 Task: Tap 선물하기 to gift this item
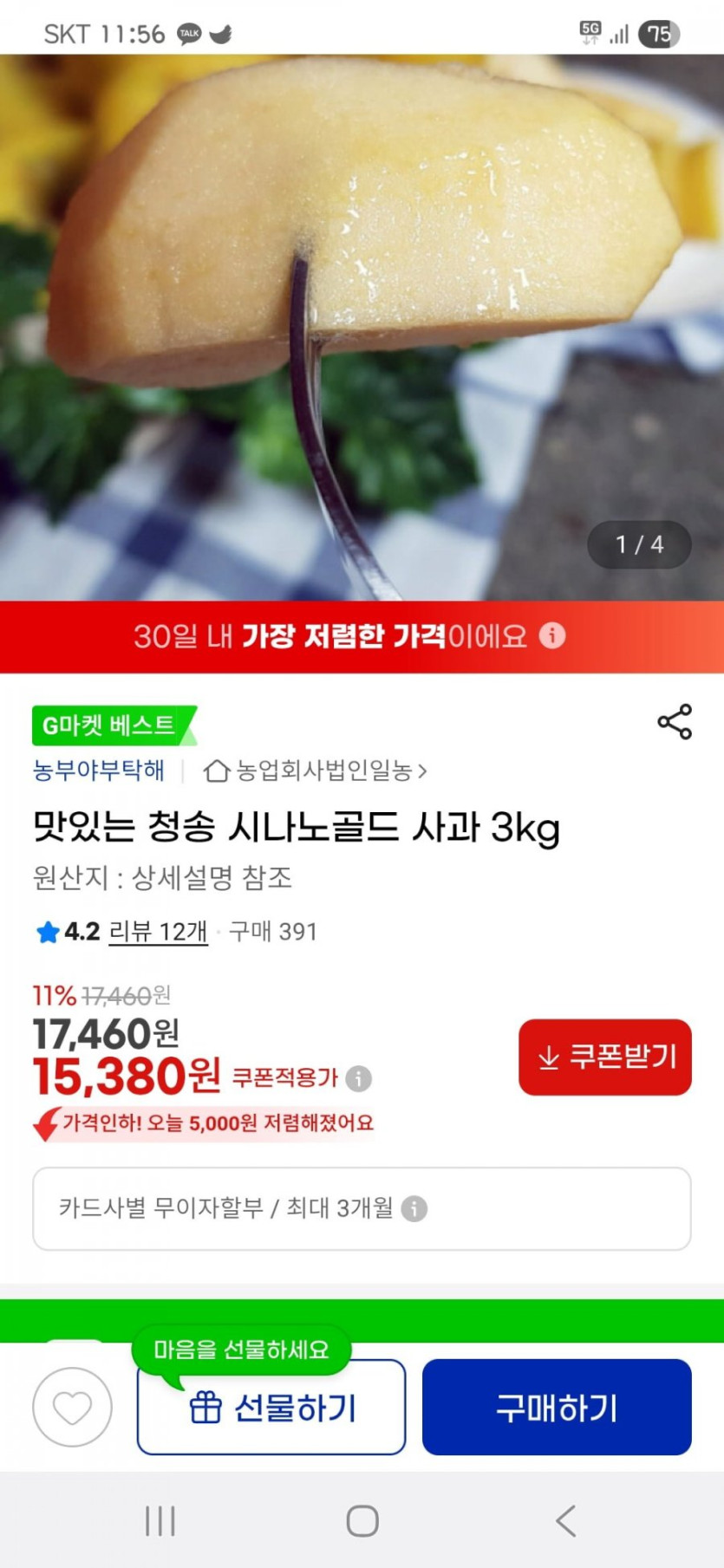(271, 1408)
